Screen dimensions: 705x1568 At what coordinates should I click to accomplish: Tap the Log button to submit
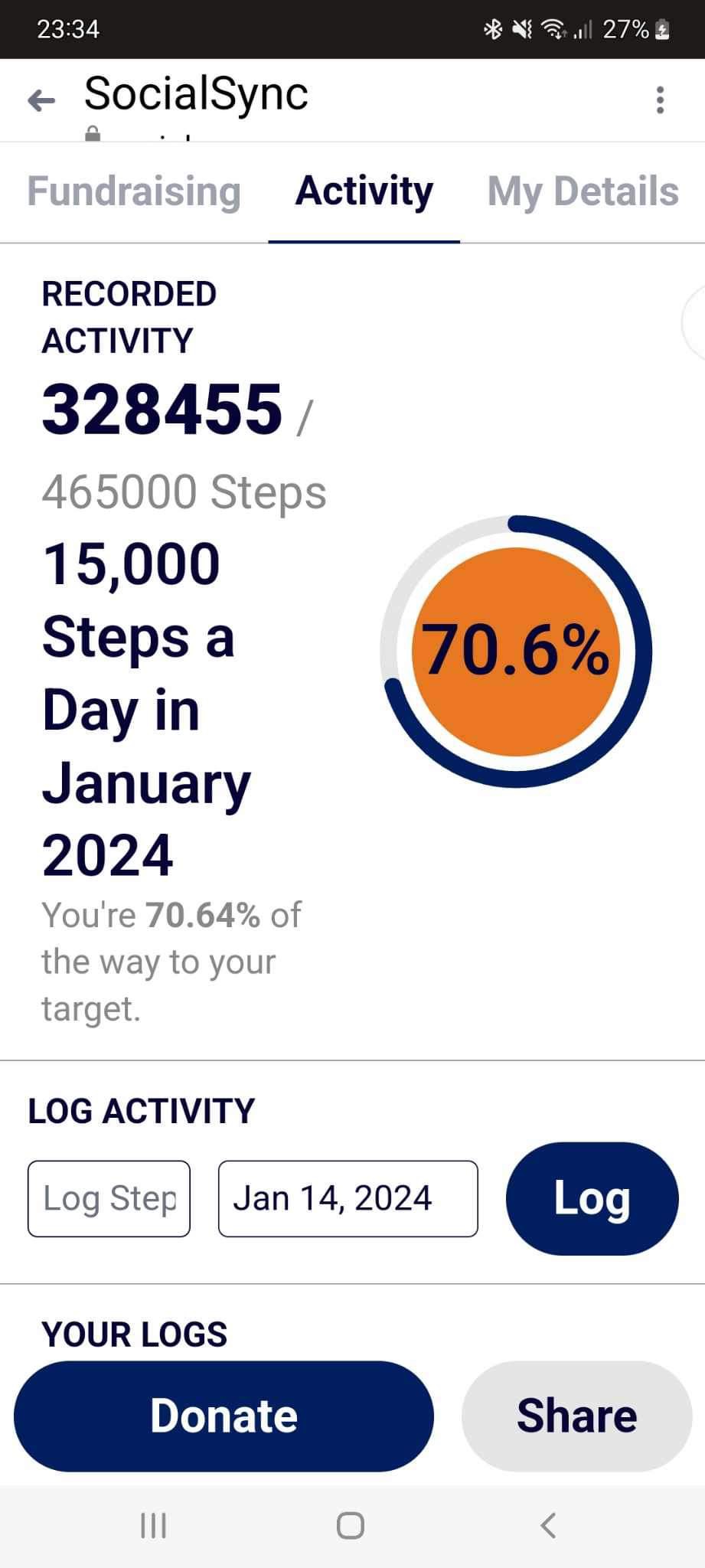click(x=592, y=1198)
